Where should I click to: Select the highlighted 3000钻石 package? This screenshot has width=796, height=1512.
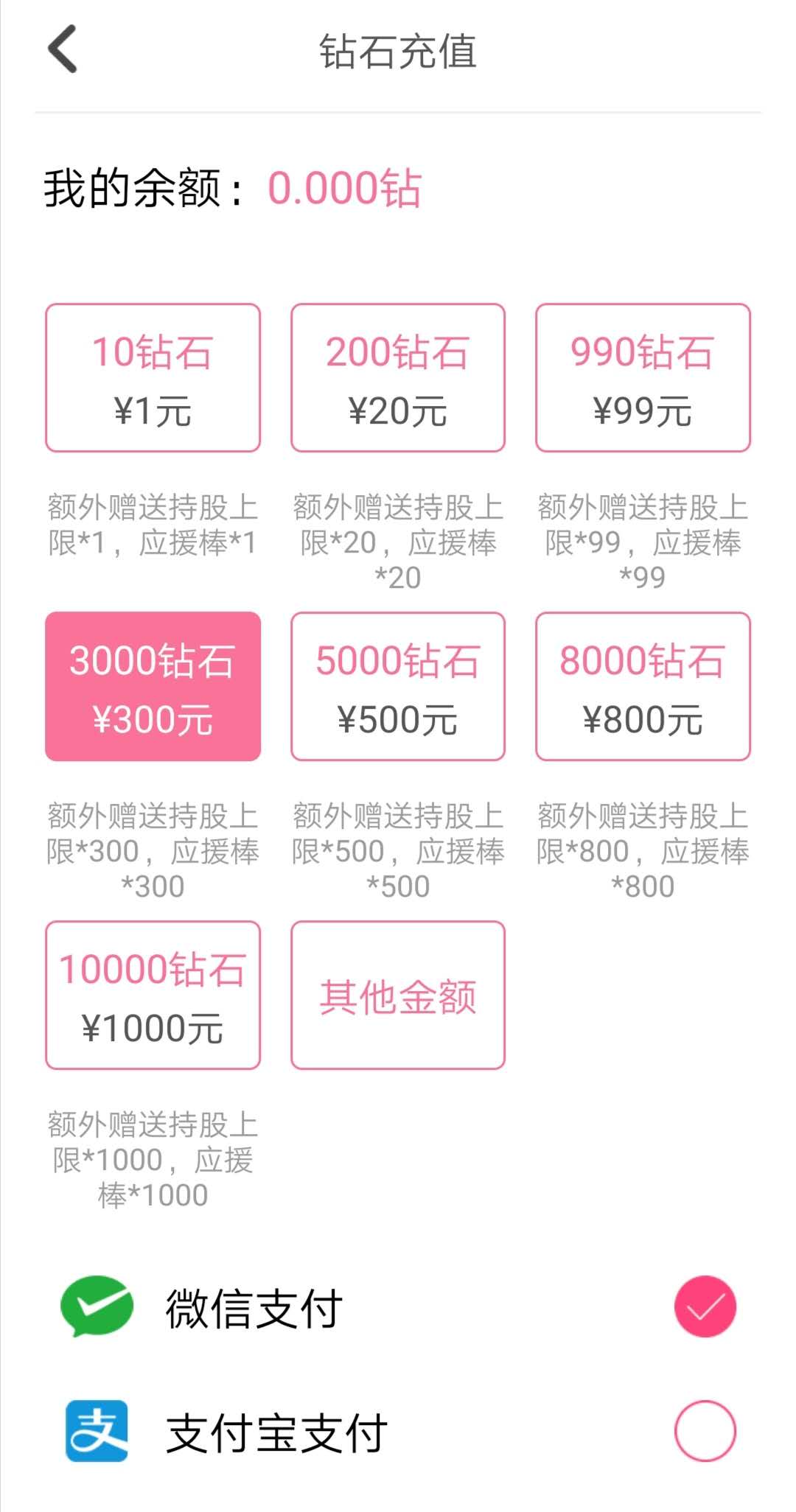coord(153,685)
